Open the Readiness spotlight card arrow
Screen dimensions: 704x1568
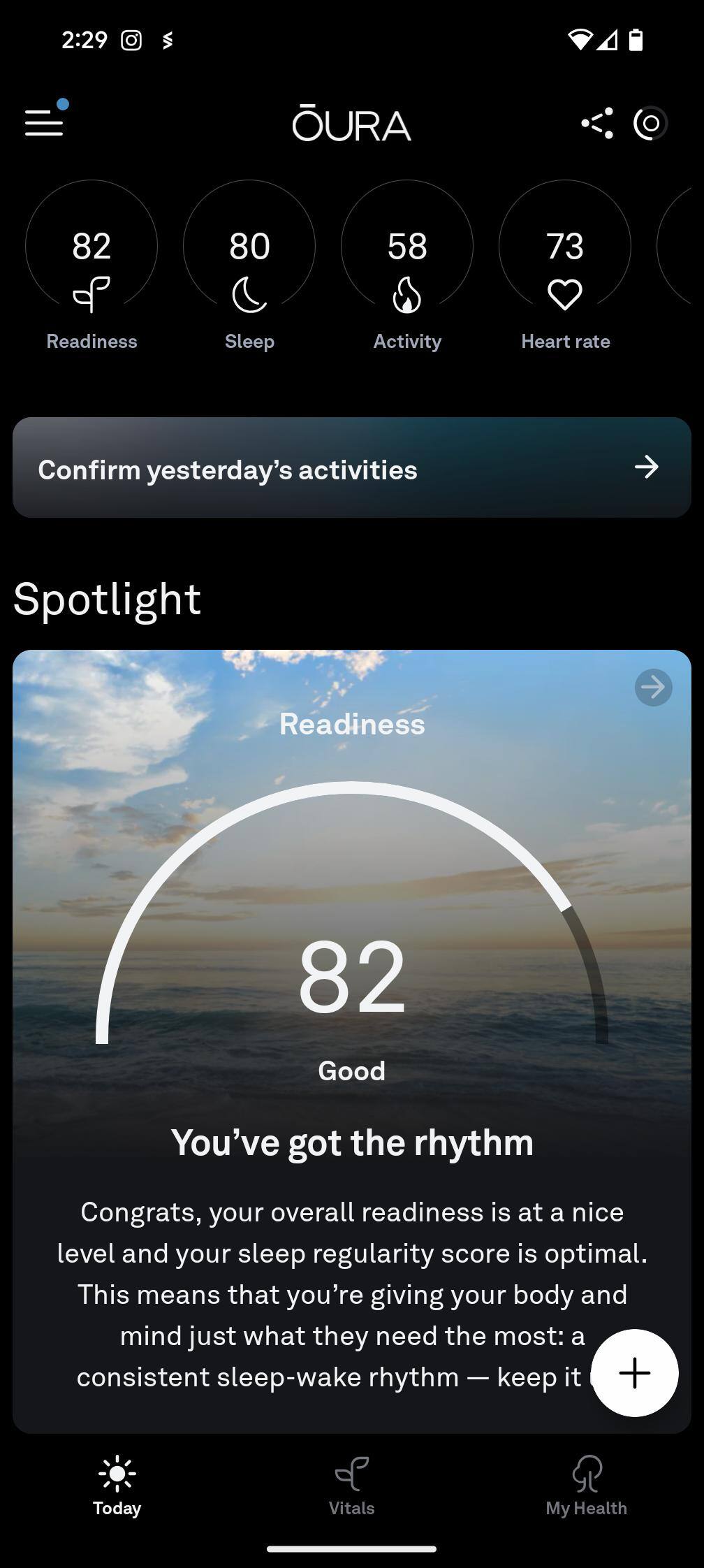(653, 688)
